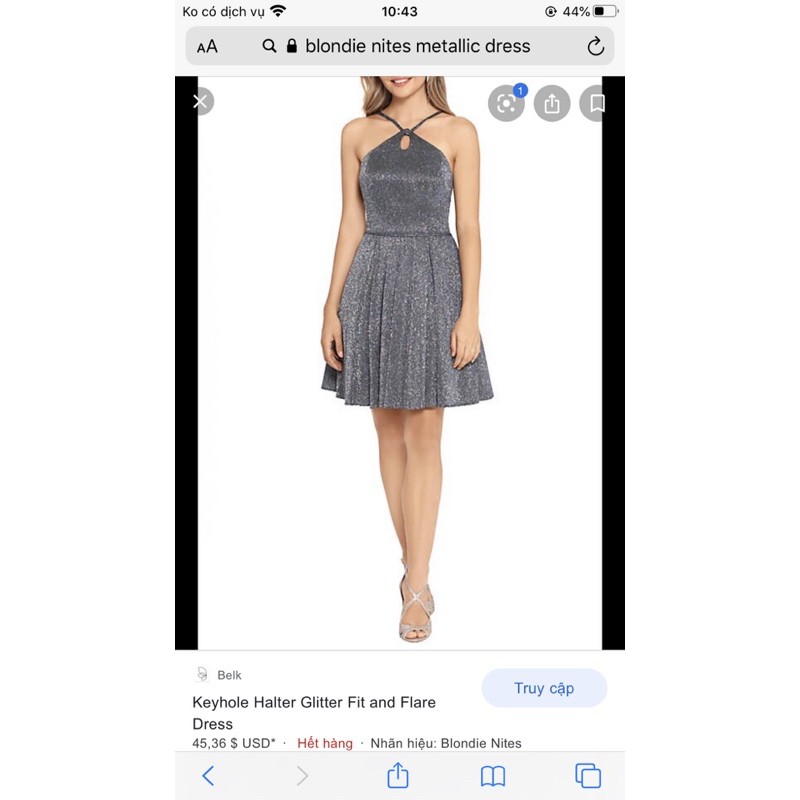The image size is (800, 800).
Task: Open the aA reader options
Action: [x=207, y=46]
